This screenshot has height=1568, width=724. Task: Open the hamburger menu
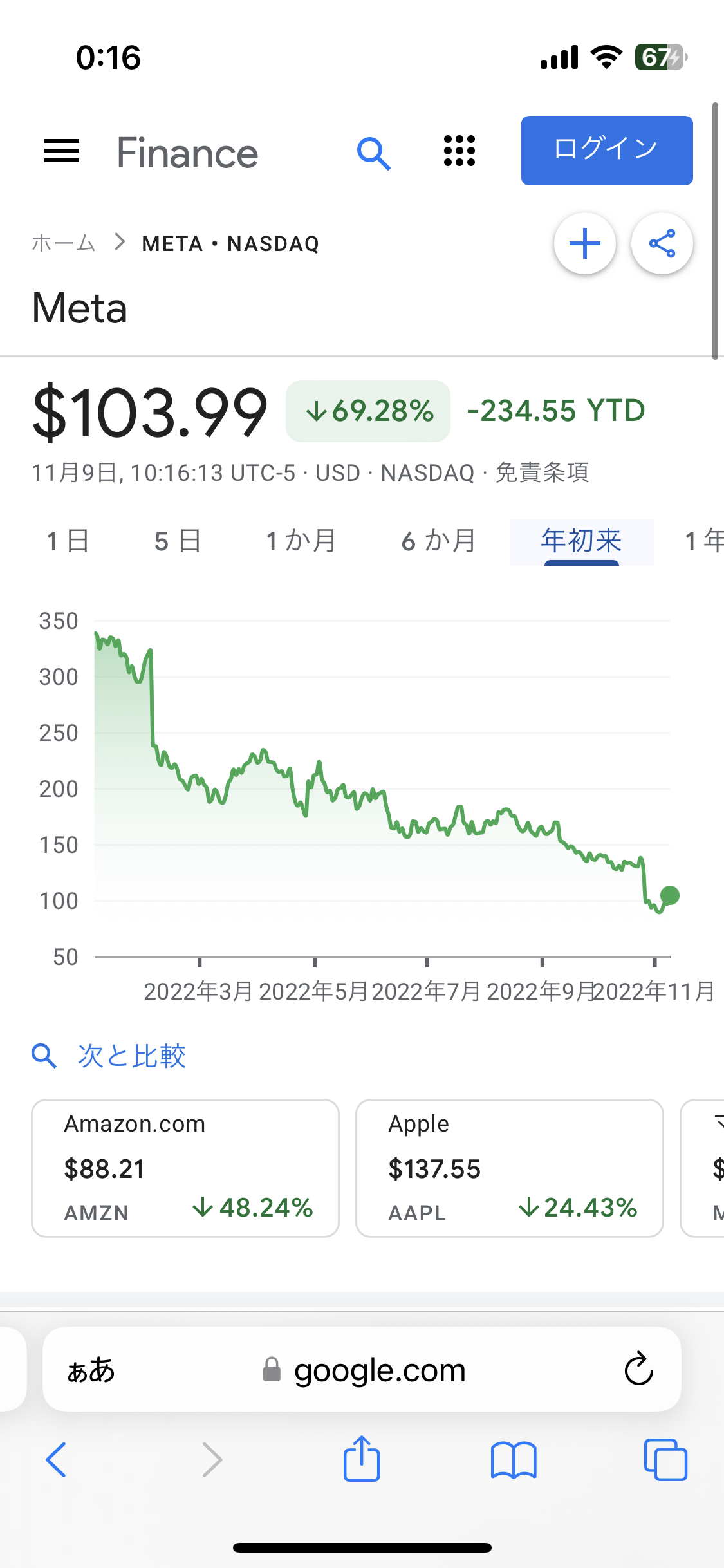coord(62,152)
